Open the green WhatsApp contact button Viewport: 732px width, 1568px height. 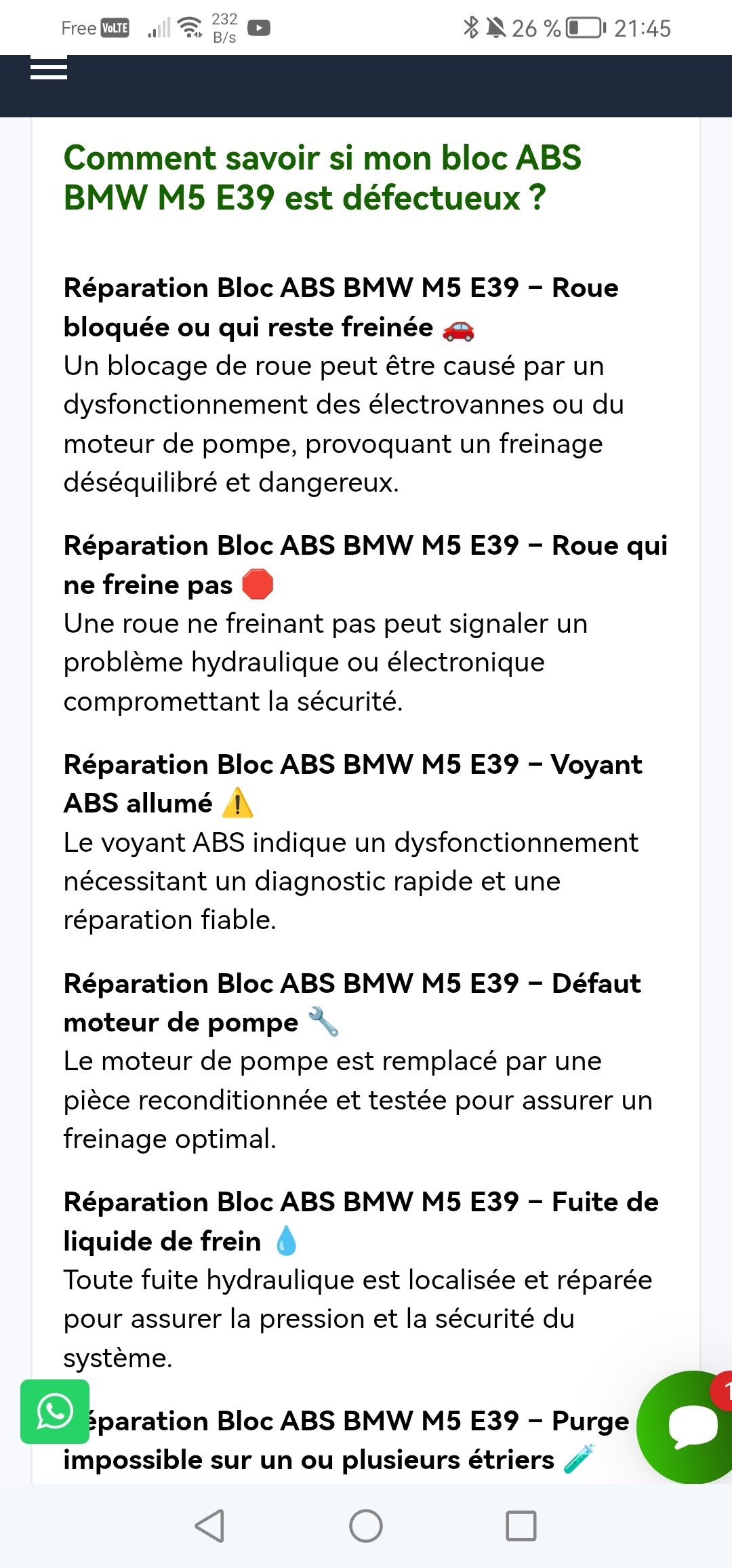[55, 1411]
